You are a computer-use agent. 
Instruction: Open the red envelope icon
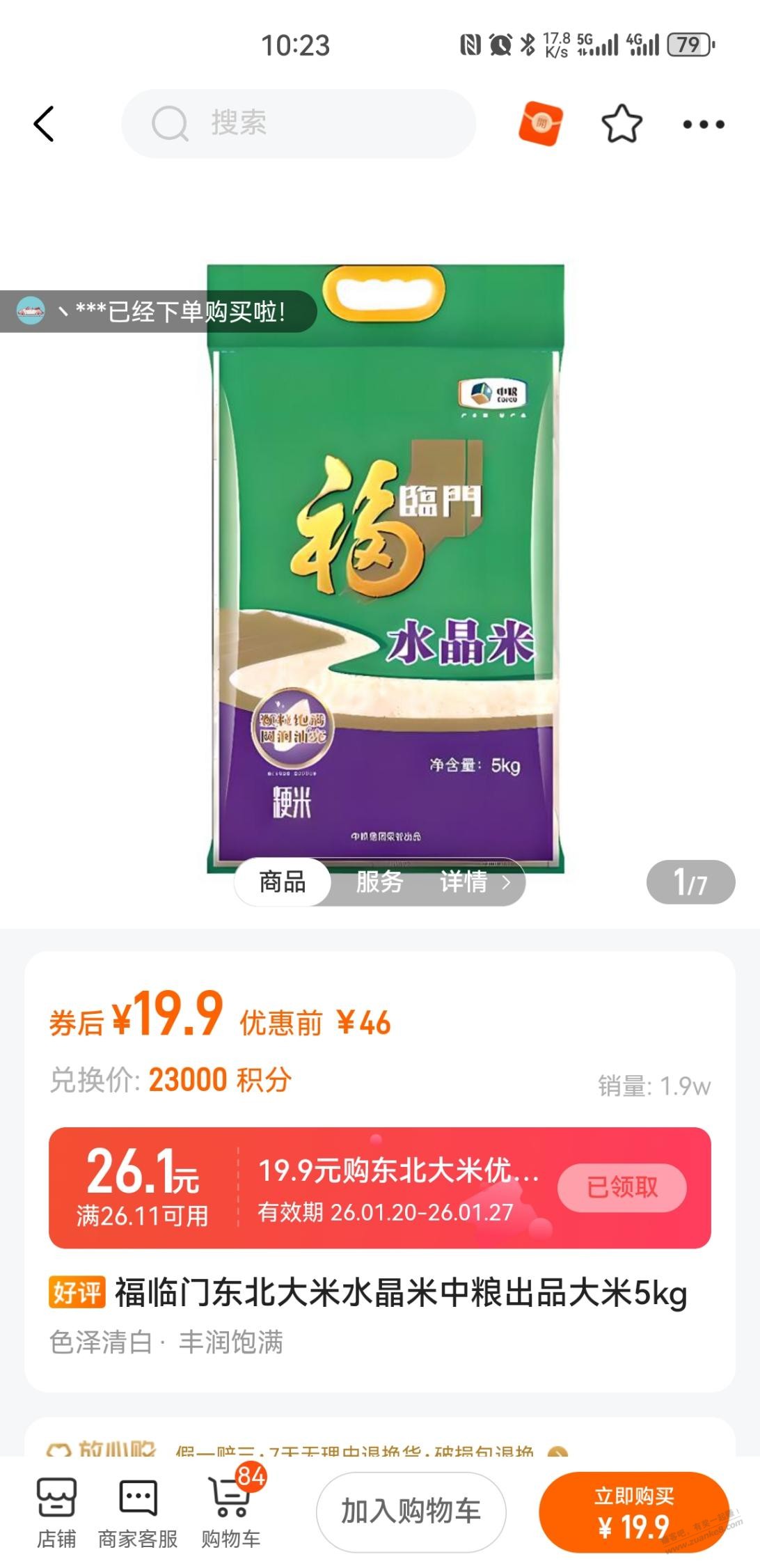pyautogui.click(x=541, y=123)
